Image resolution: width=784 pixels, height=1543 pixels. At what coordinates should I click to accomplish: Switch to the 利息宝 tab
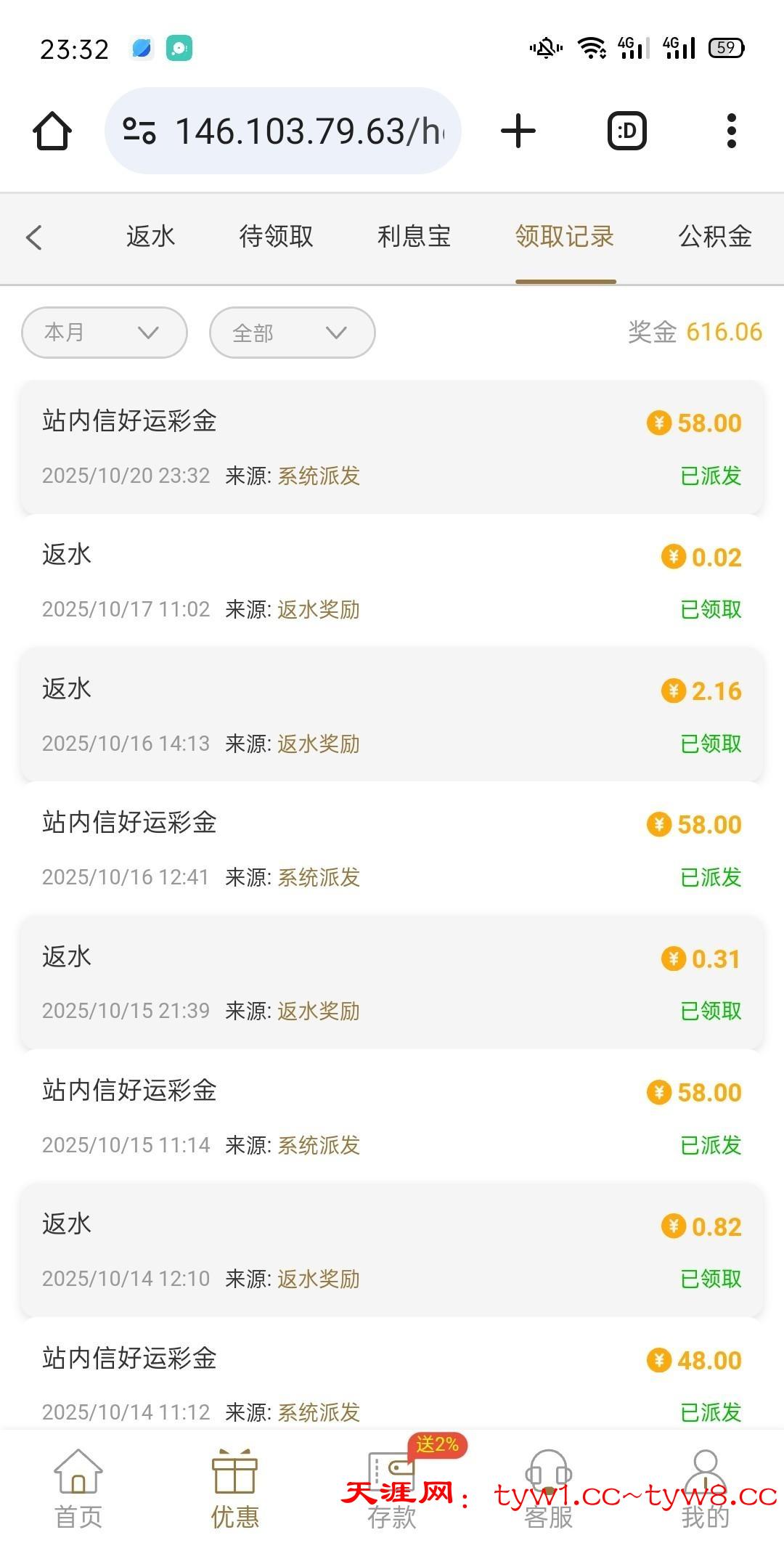(414, 237)
